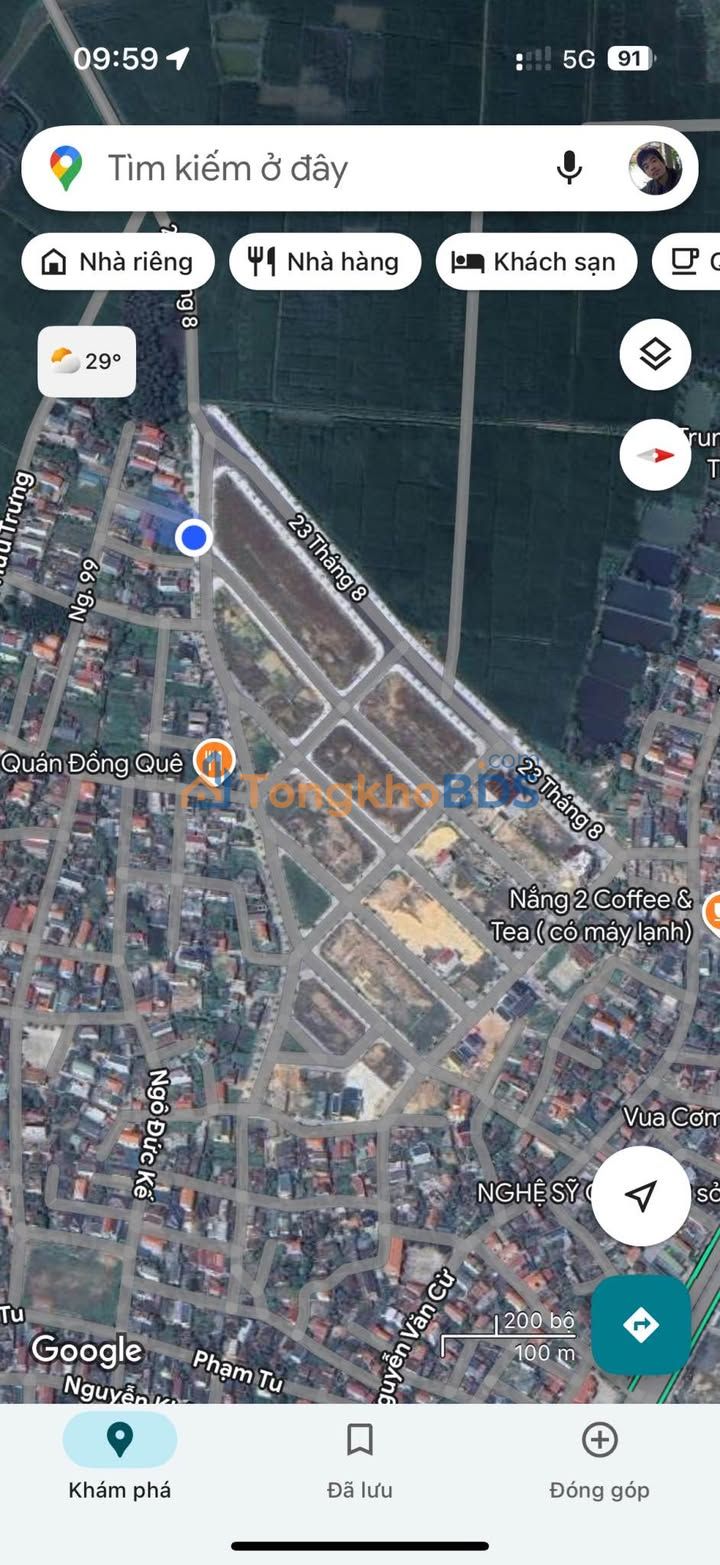Open the account profile picture
720x1565 pixels.
click(655, 168)
